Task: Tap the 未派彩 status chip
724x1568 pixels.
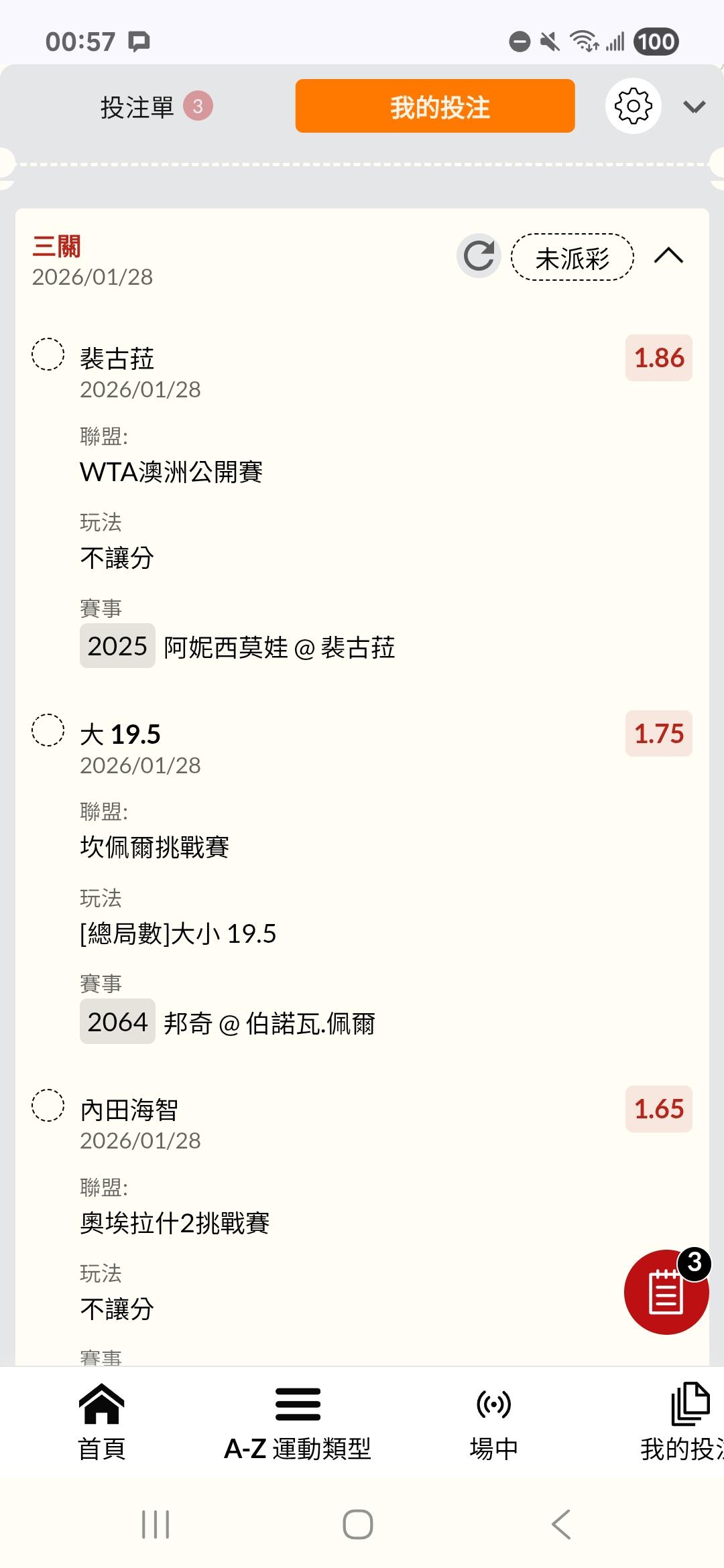Action: (572, 257)
